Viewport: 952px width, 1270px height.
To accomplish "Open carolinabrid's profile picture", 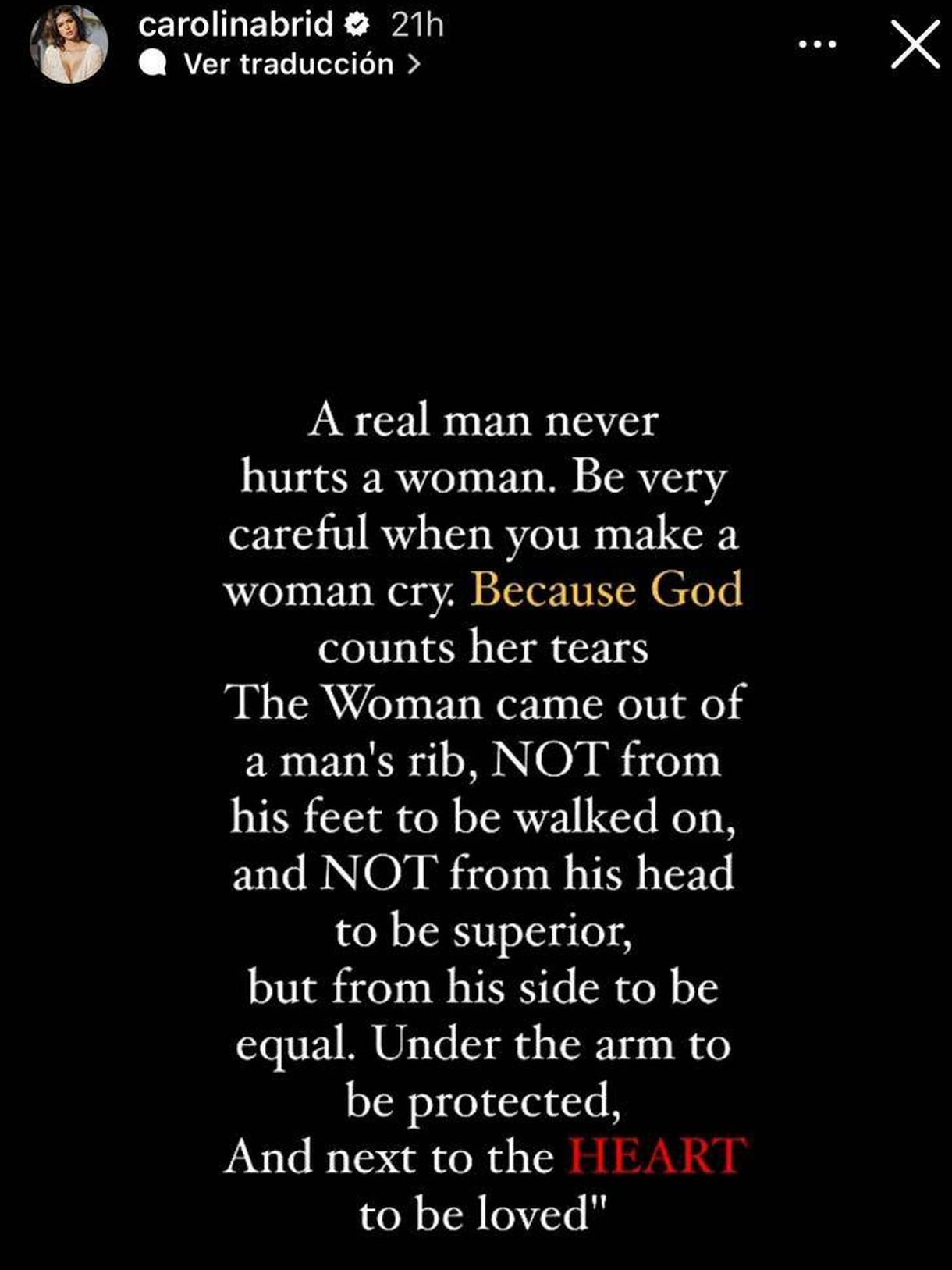I will click(69, 46).
